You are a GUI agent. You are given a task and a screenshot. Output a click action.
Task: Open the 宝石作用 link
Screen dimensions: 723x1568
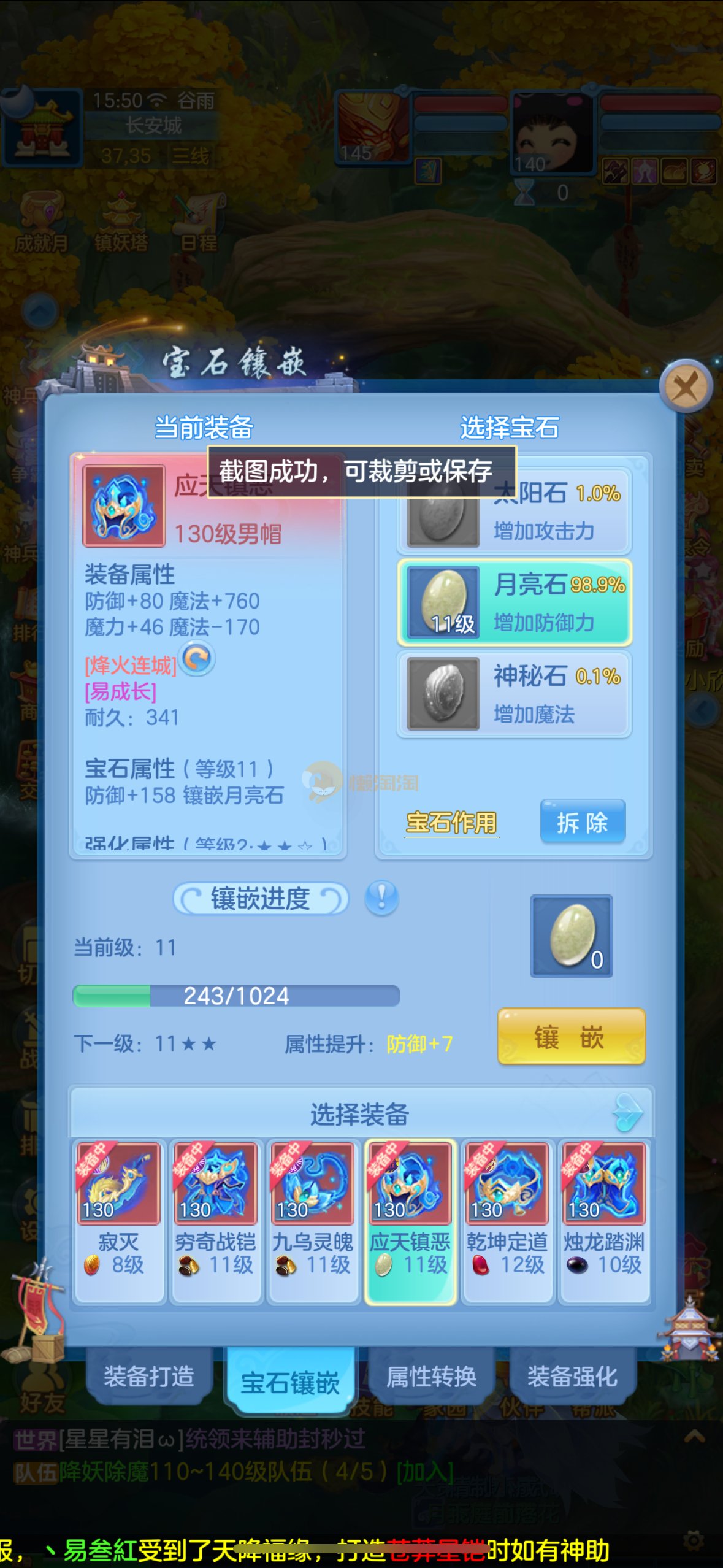click(451, 822)
